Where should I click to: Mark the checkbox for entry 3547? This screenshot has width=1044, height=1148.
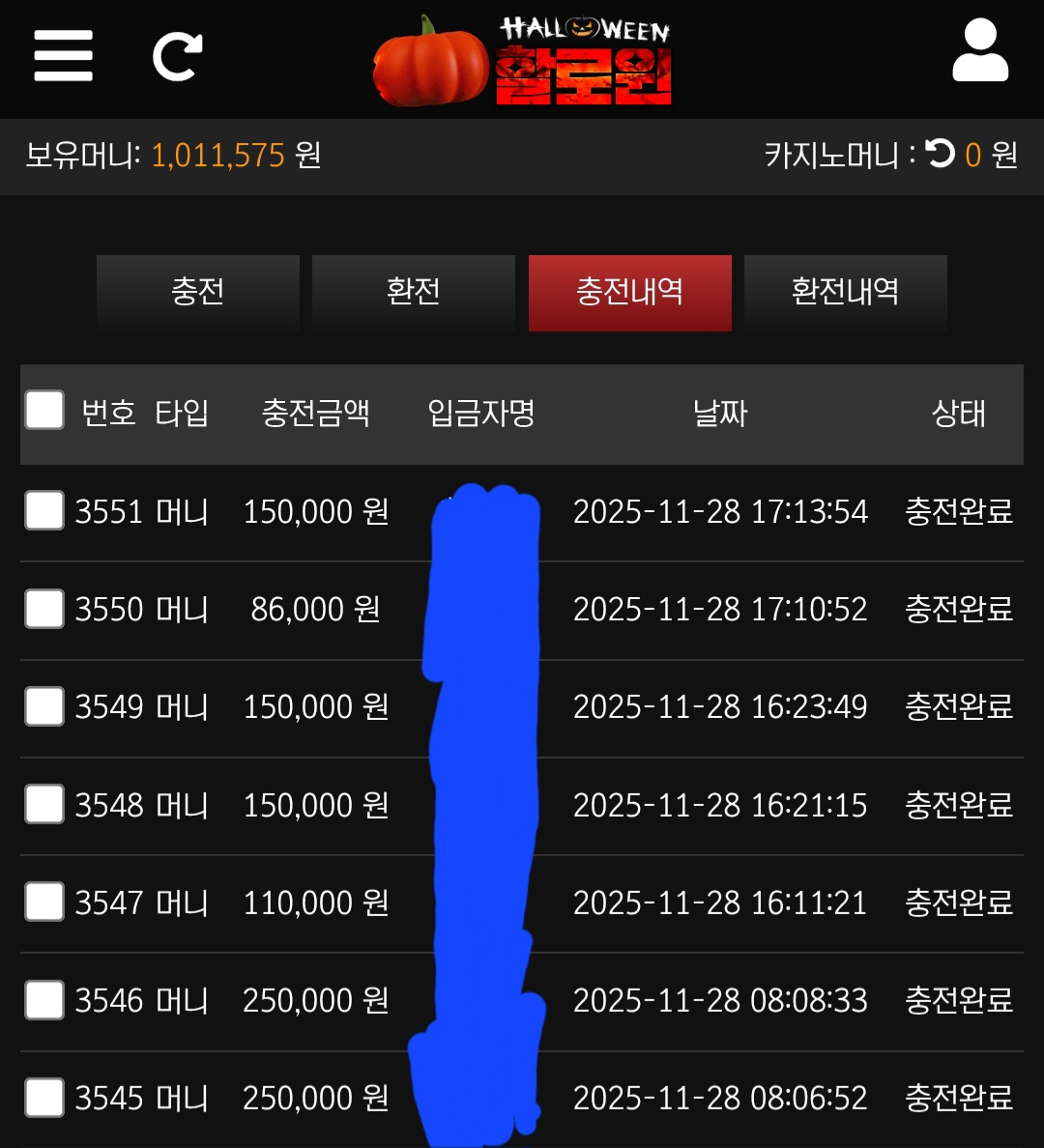44,902
